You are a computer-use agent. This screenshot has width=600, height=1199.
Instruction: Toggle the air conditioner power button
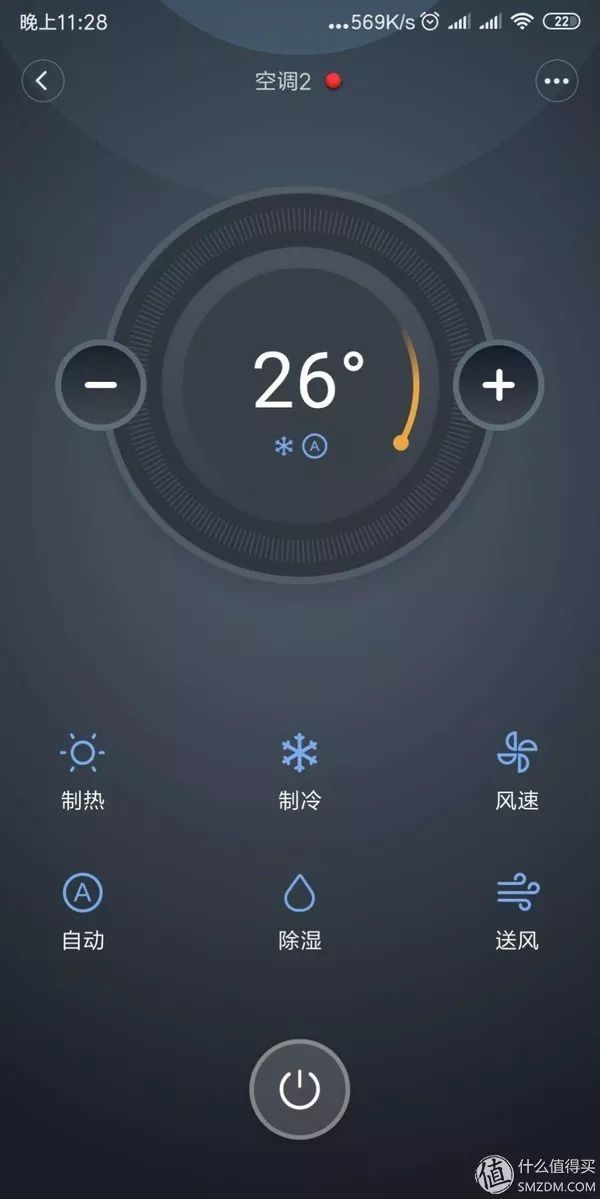300,1089
